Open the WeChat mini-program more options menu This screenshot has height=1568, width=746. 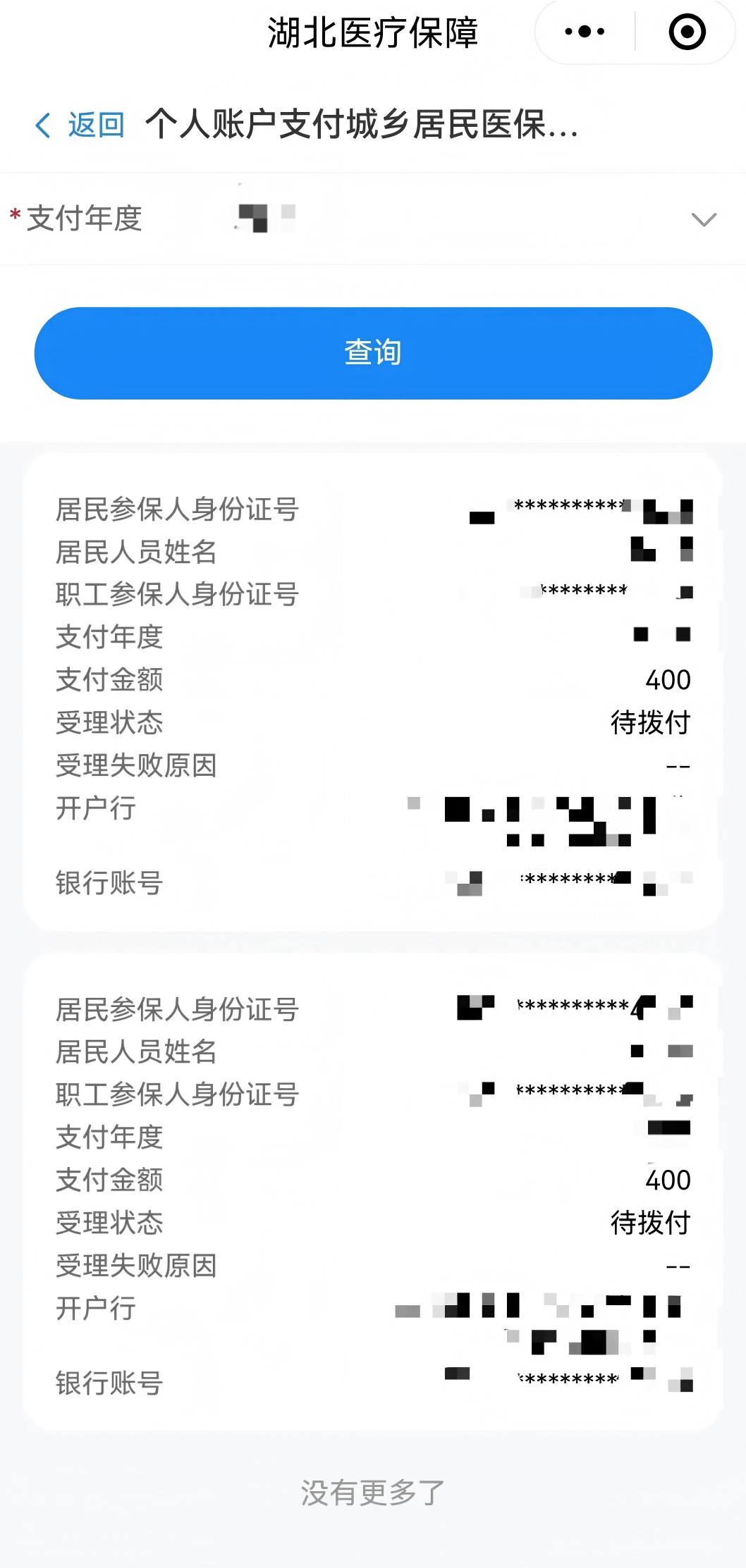tap(582, 32)
